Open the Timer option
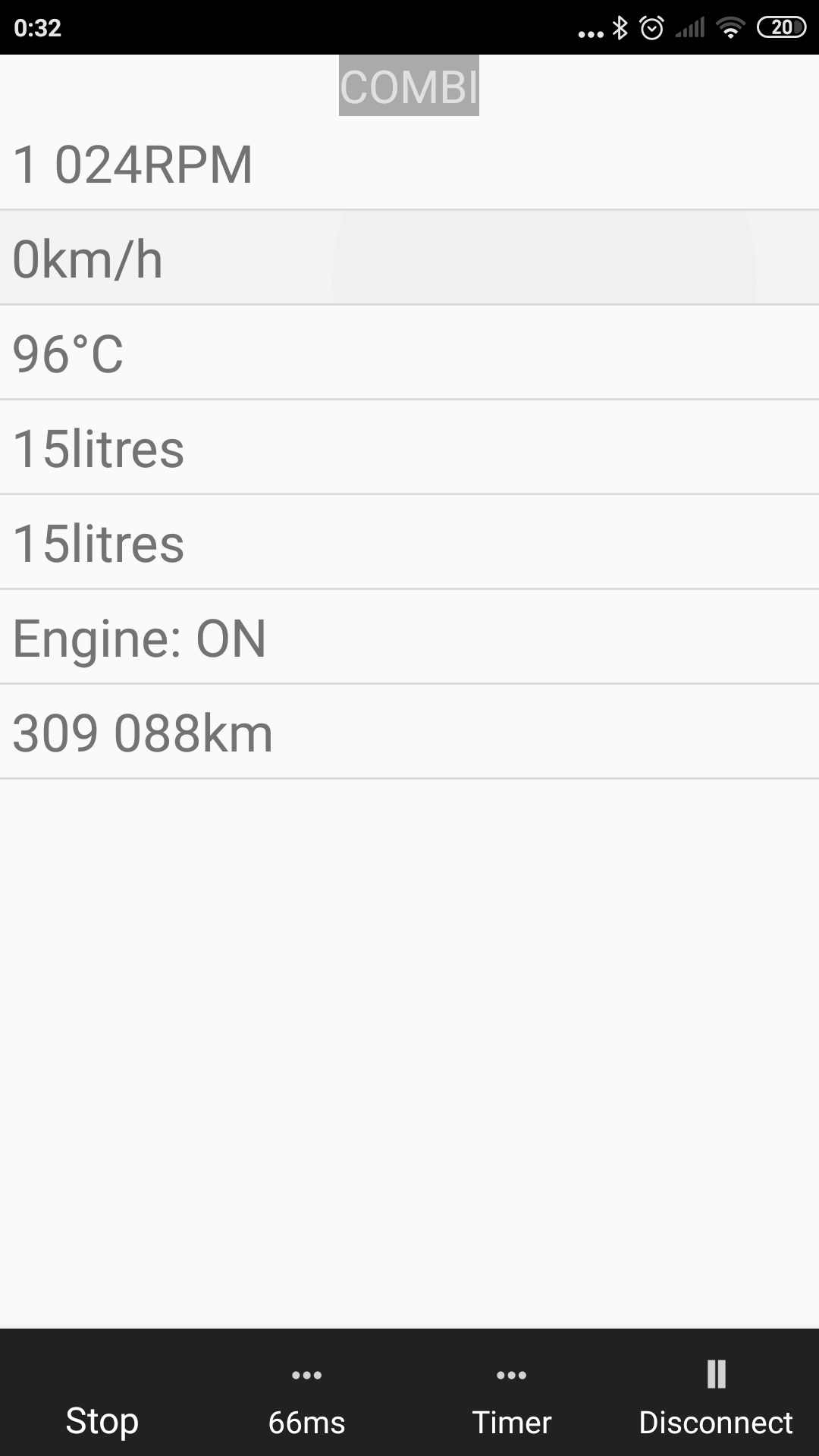This screenshot has height=1456, width=819. (512, 1393)
